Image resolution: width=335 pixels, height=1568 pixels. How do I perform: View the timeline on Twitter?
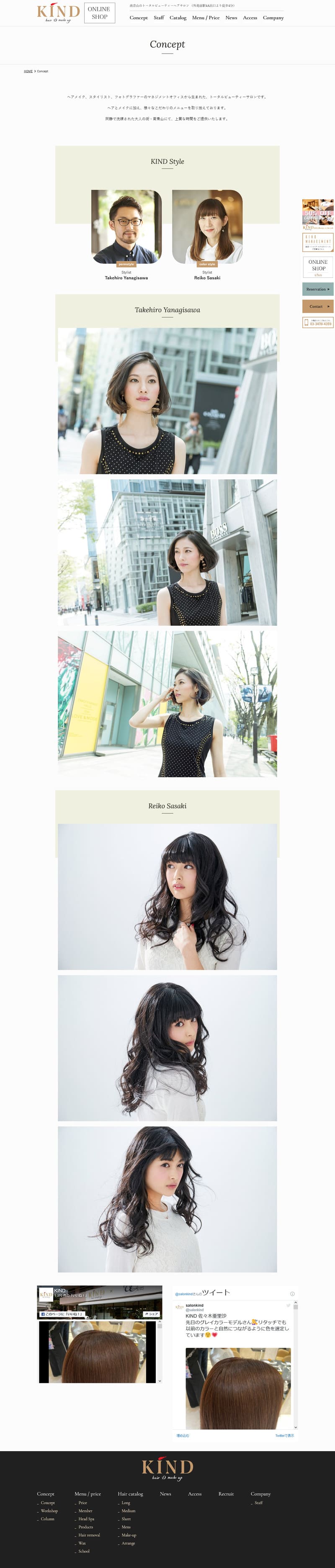tap(284, 1435)
